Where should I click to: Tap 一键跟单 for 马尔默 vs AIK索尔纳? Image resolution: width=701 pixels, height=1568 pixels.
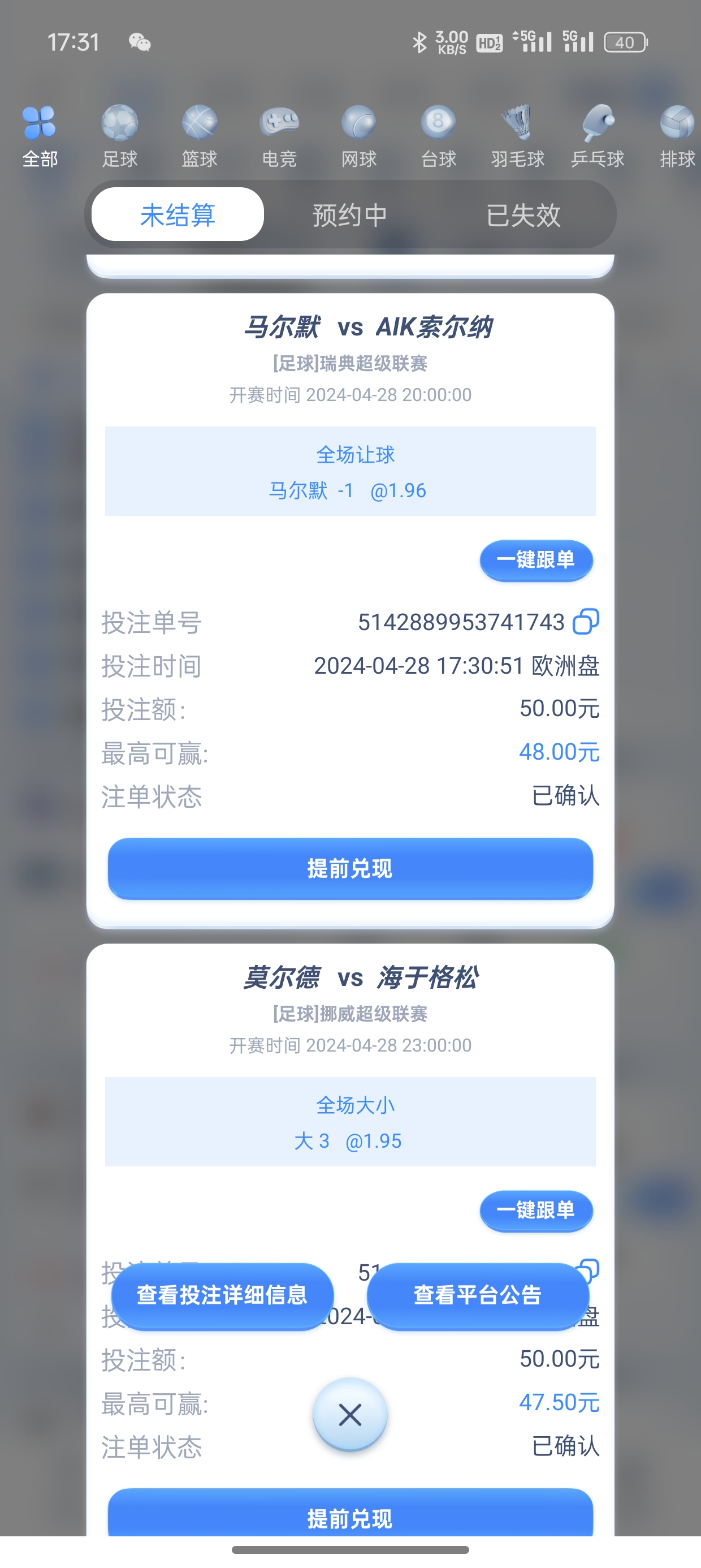pyautogui.click(x=536, y=560)
